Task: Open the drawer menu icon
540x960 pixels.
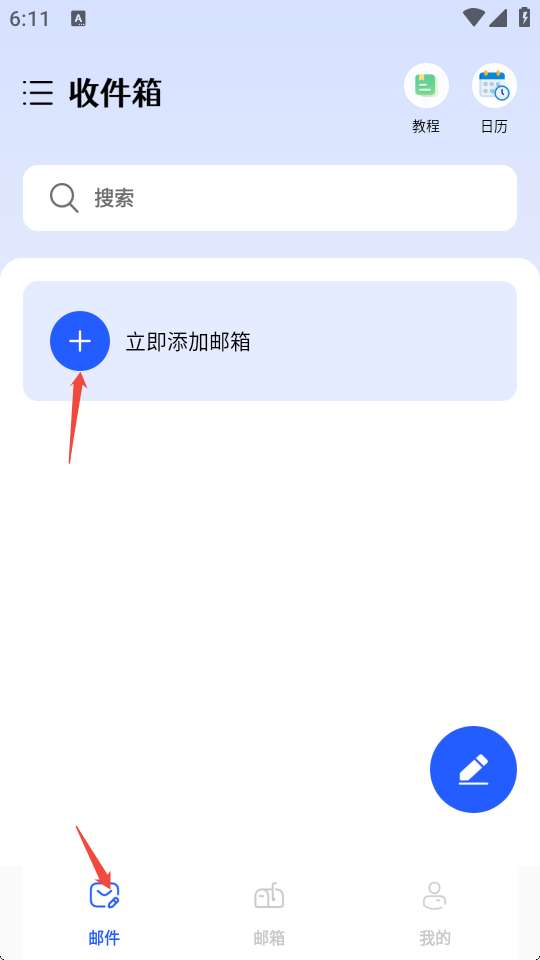Action: [38, 94]
